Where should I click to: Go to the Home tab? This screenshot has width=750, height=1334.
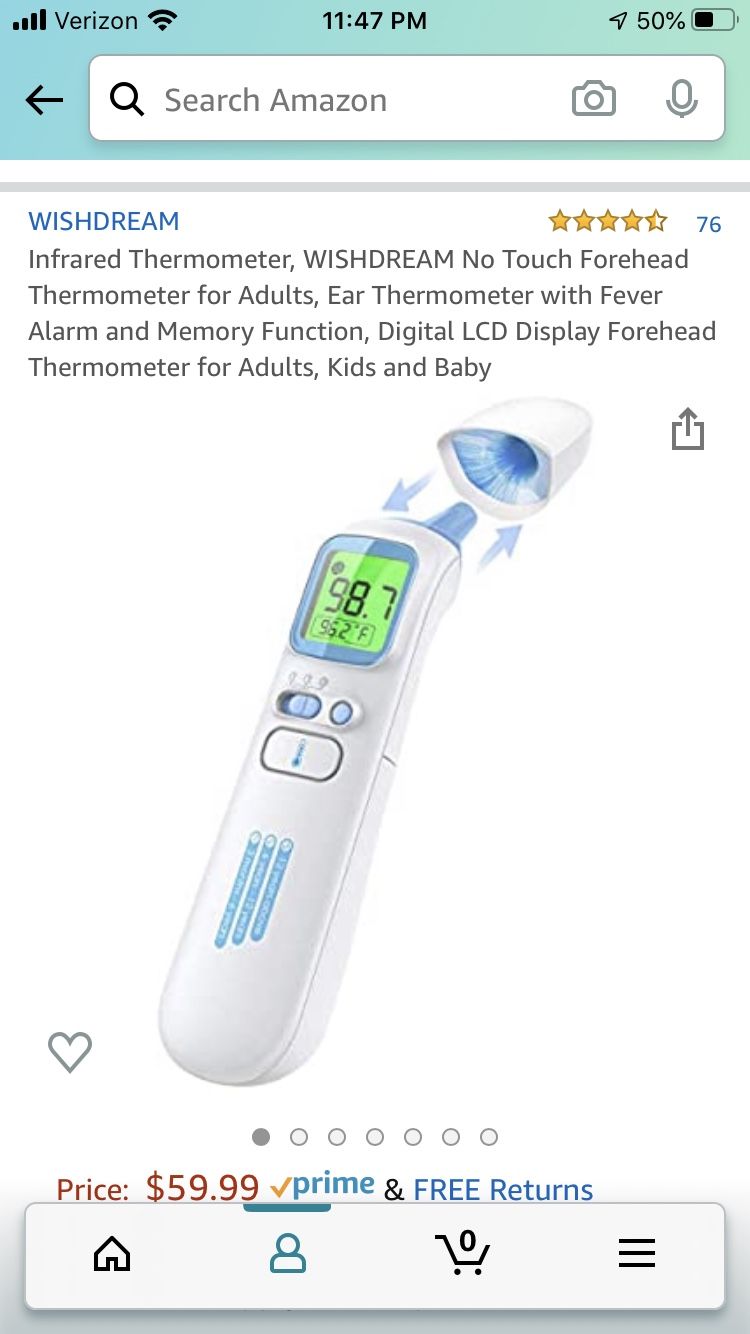[112, 1253]
